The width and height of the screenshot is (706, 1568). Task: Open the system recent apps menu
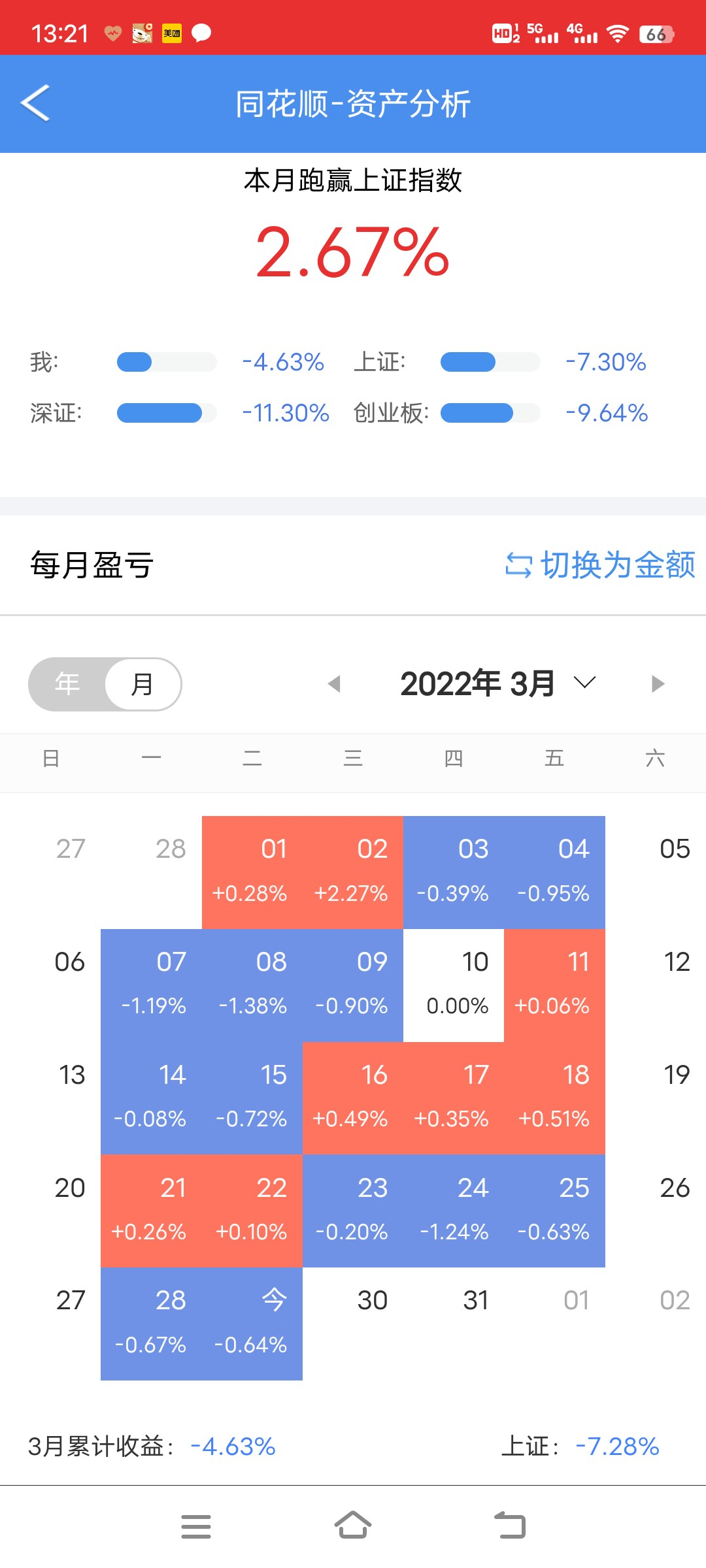pos(196,1526)
